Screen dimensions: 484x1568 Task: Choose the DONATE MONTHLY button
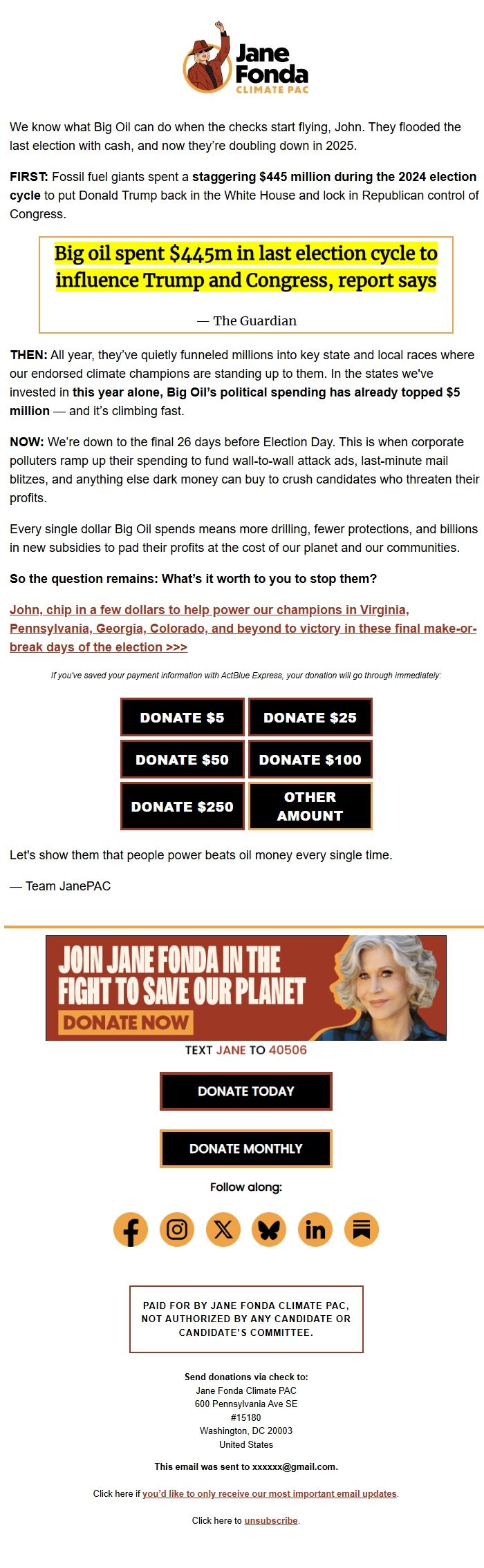pos(245,1149)
